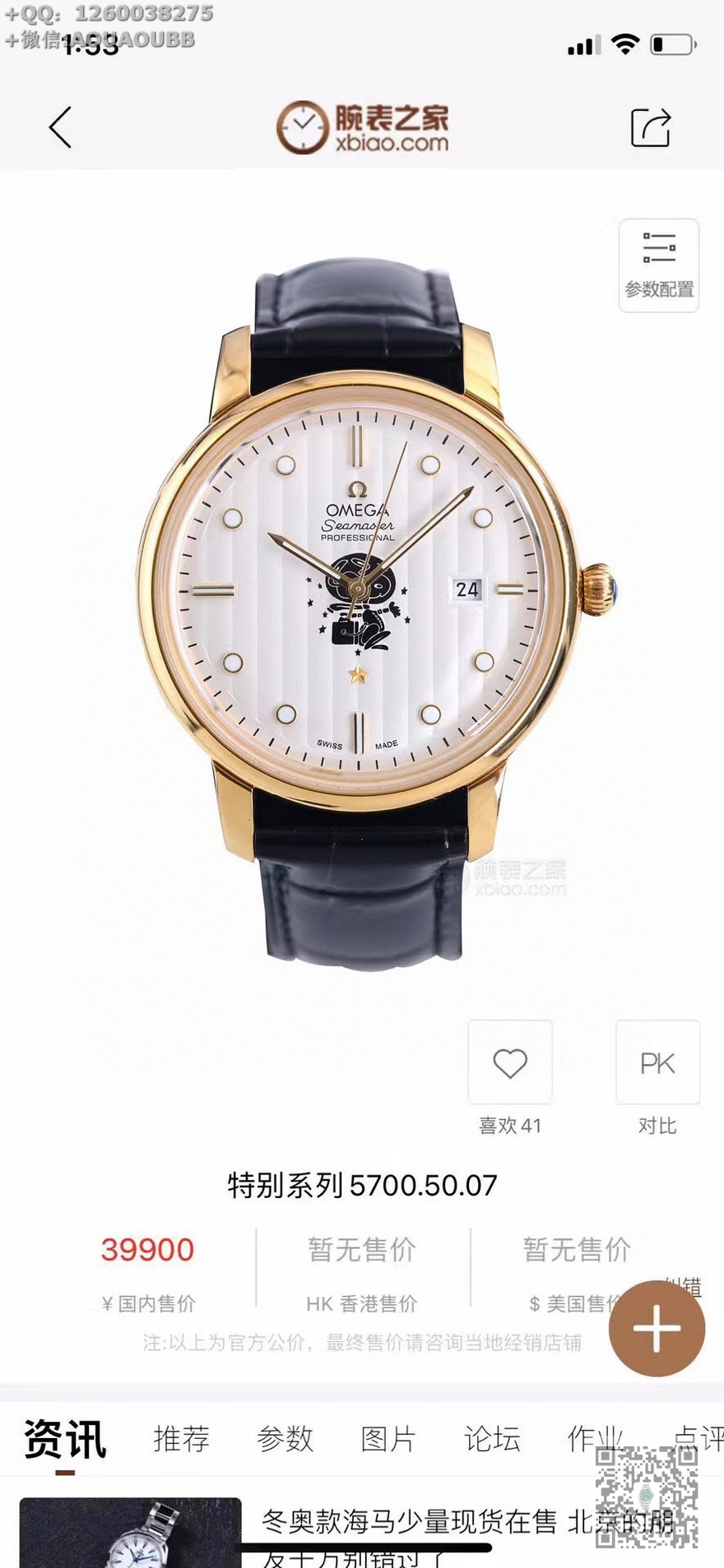Add watch to PK 对比 comparison
724x1568 pixels.
(657, 1063)
